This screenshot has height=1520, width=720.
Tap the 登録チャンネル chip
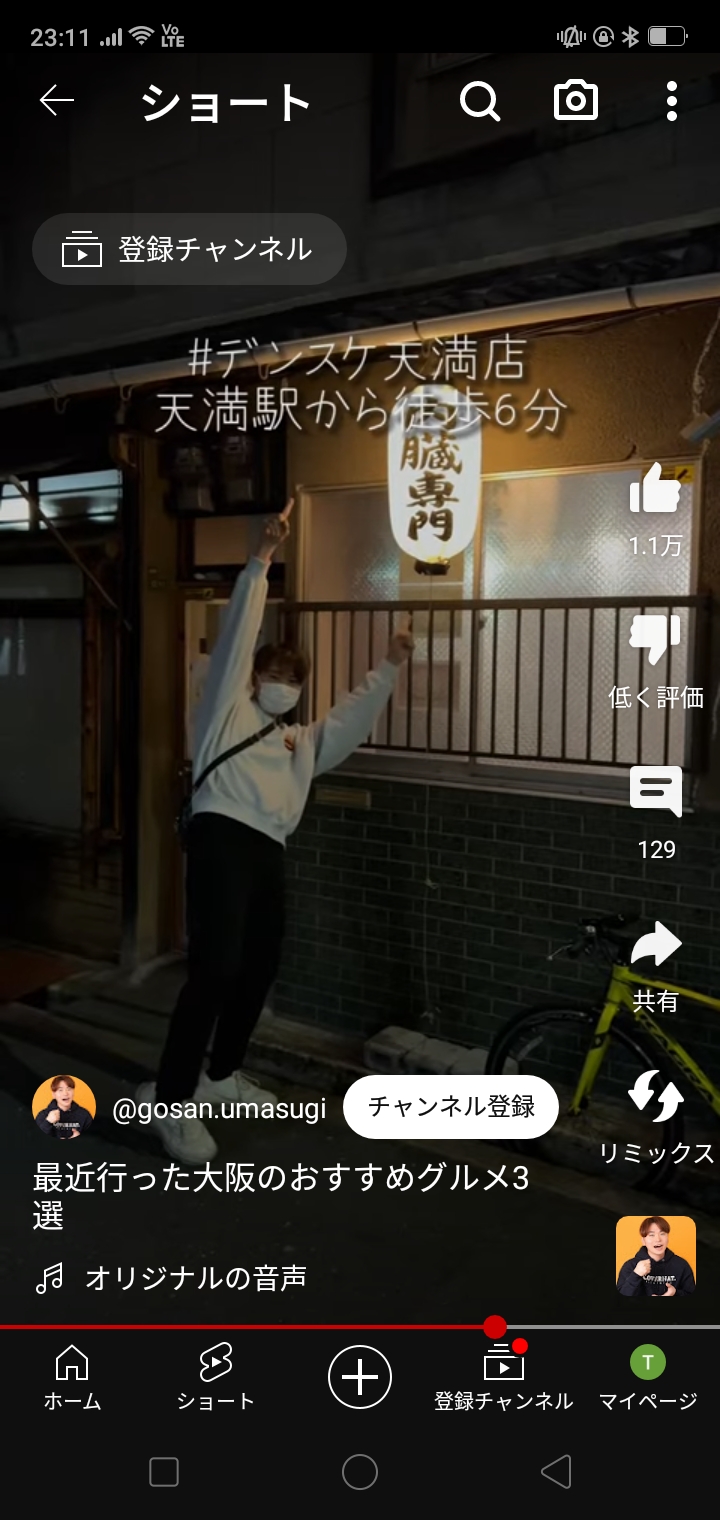[190, 249]
